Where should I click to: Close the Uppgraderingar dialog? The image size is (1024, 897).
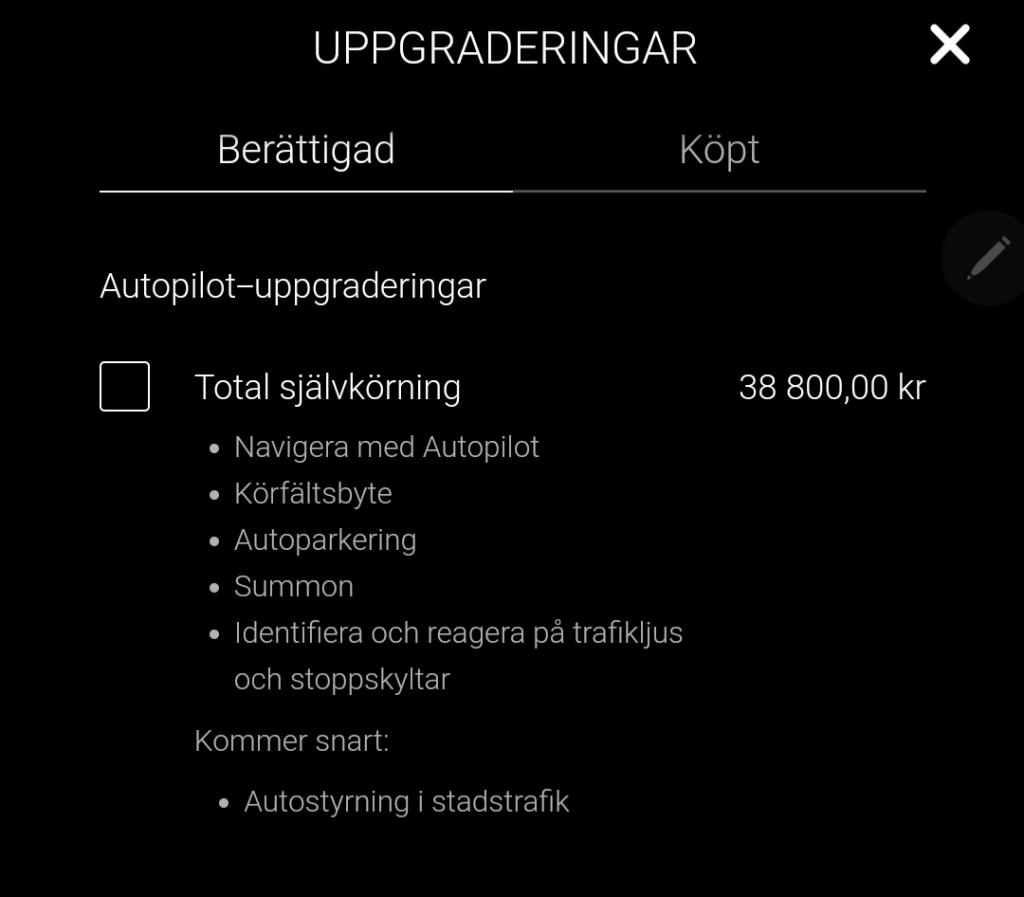[x=949, y=46]
